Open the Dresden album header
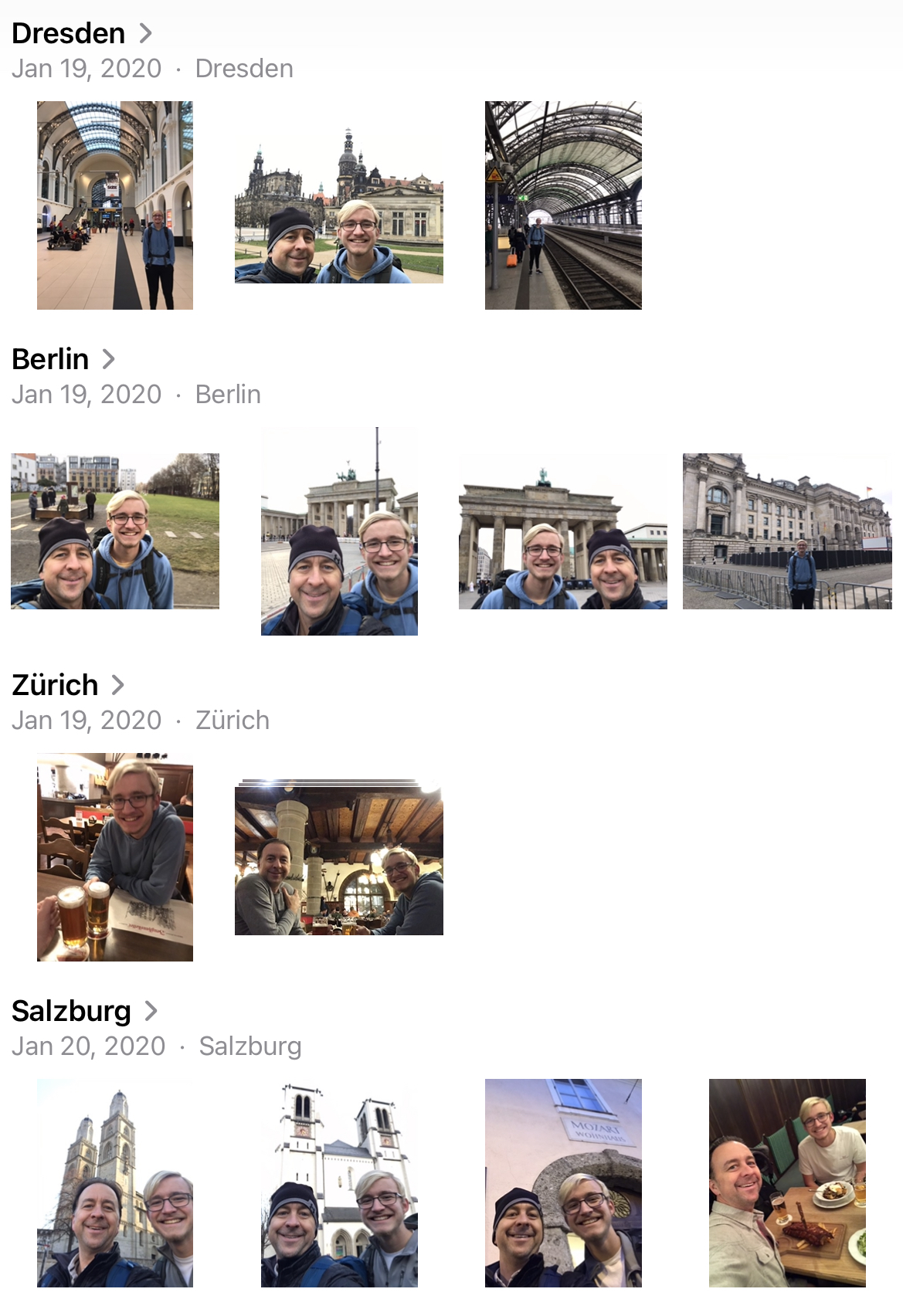This screenshot has height=1316, width=903. click(81, 33)
